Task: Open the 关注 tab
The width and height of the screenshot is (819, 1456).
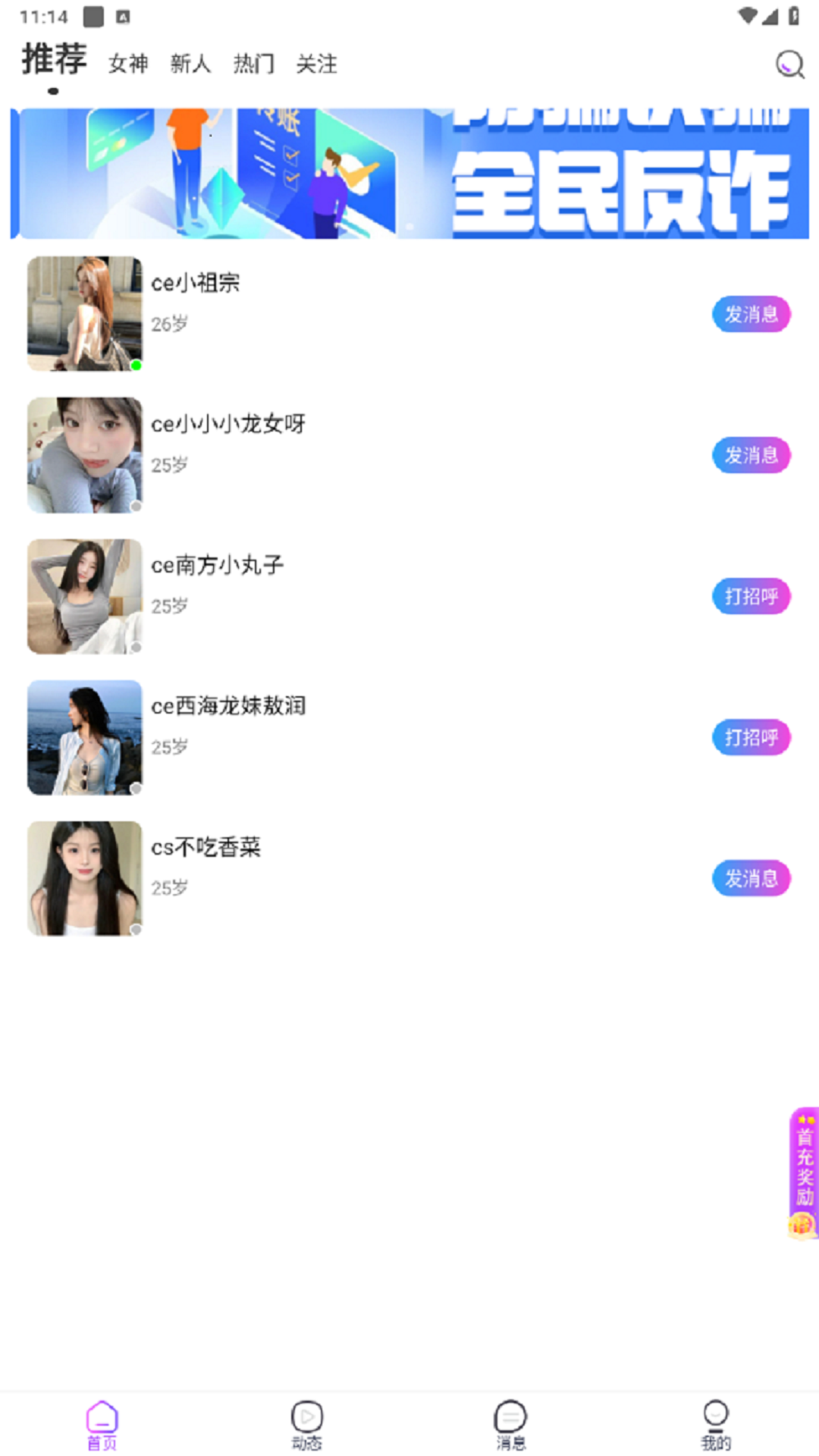Action: (316, 64)
